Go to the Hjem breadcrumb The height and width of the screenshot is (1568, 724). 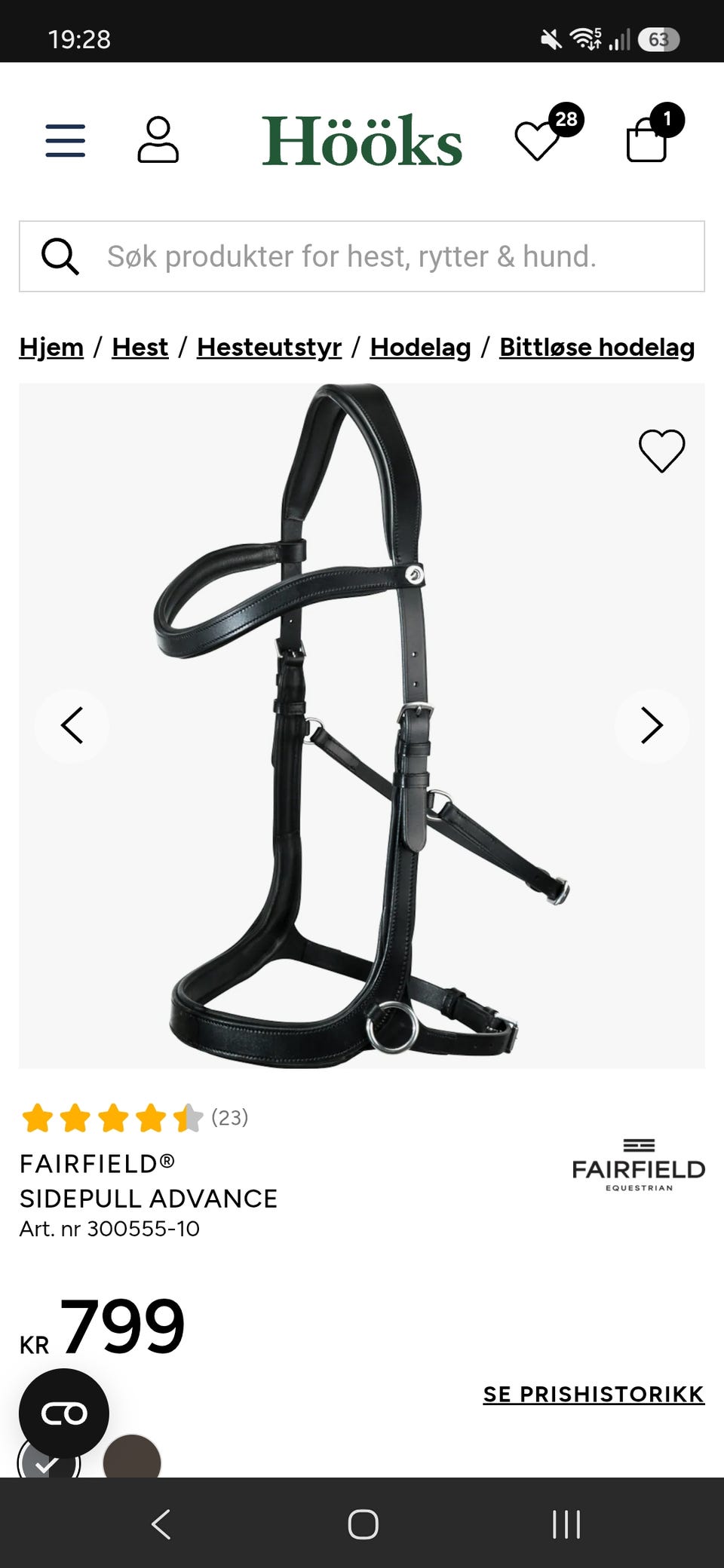pos(51,348)
